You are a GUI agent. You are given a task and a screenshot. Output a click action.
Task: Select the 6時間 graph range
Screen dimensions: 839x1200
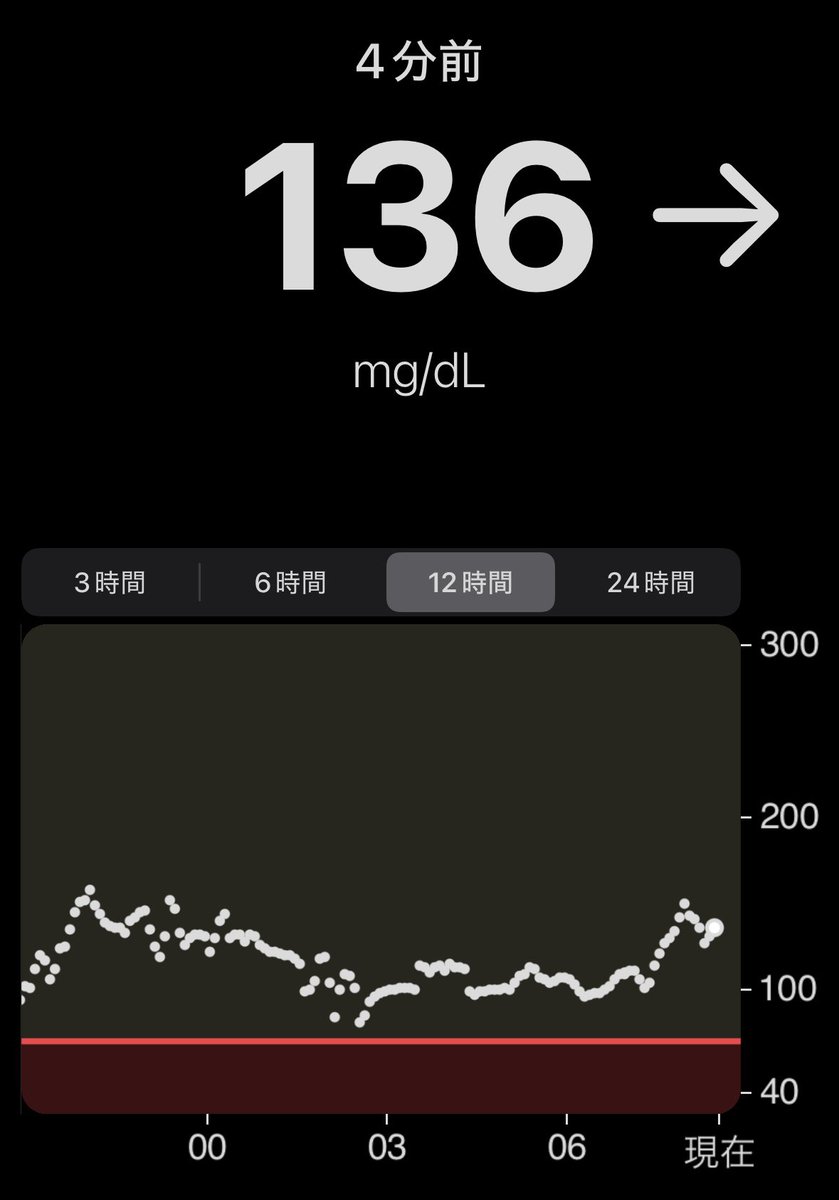pyautogui.click(x=290, y=582)
